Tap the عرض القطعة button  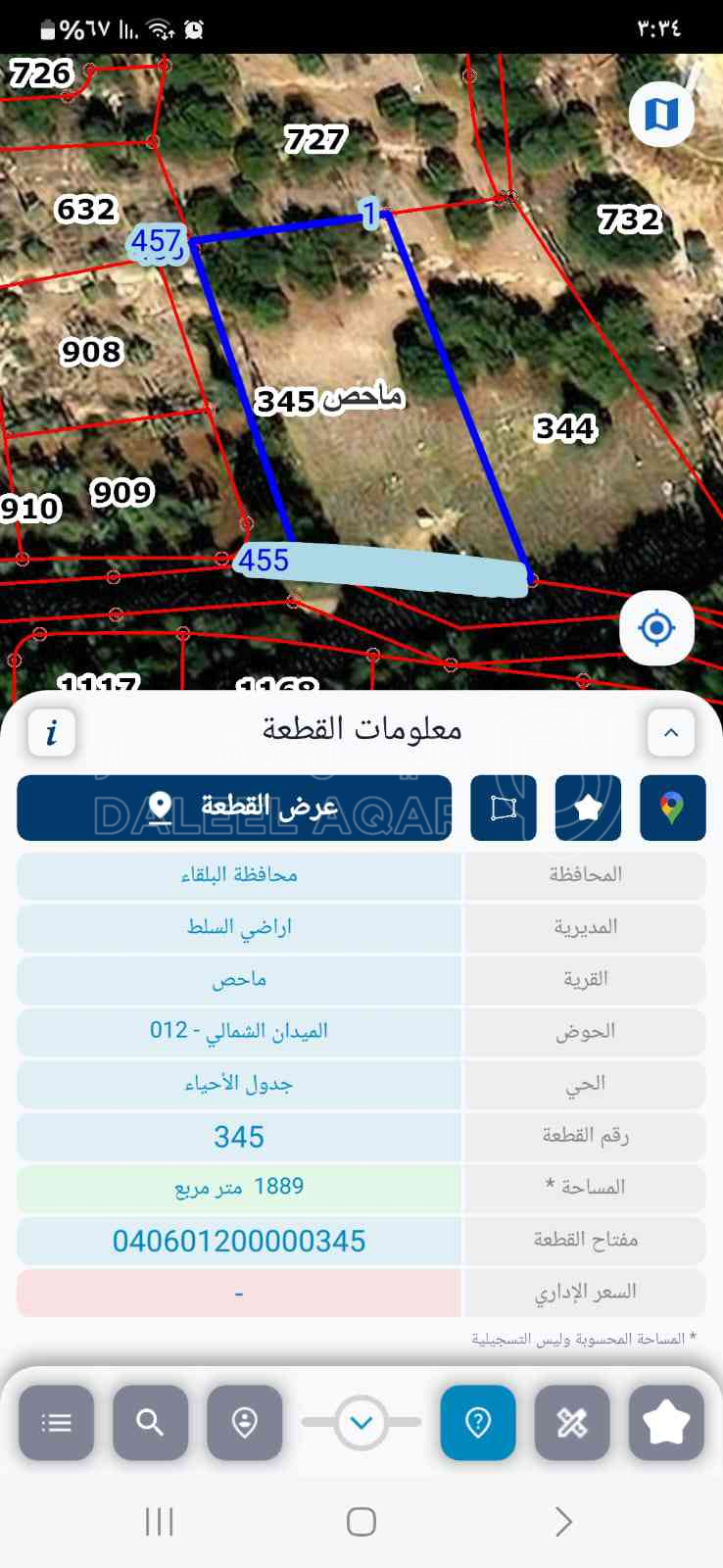click(234, 808)
